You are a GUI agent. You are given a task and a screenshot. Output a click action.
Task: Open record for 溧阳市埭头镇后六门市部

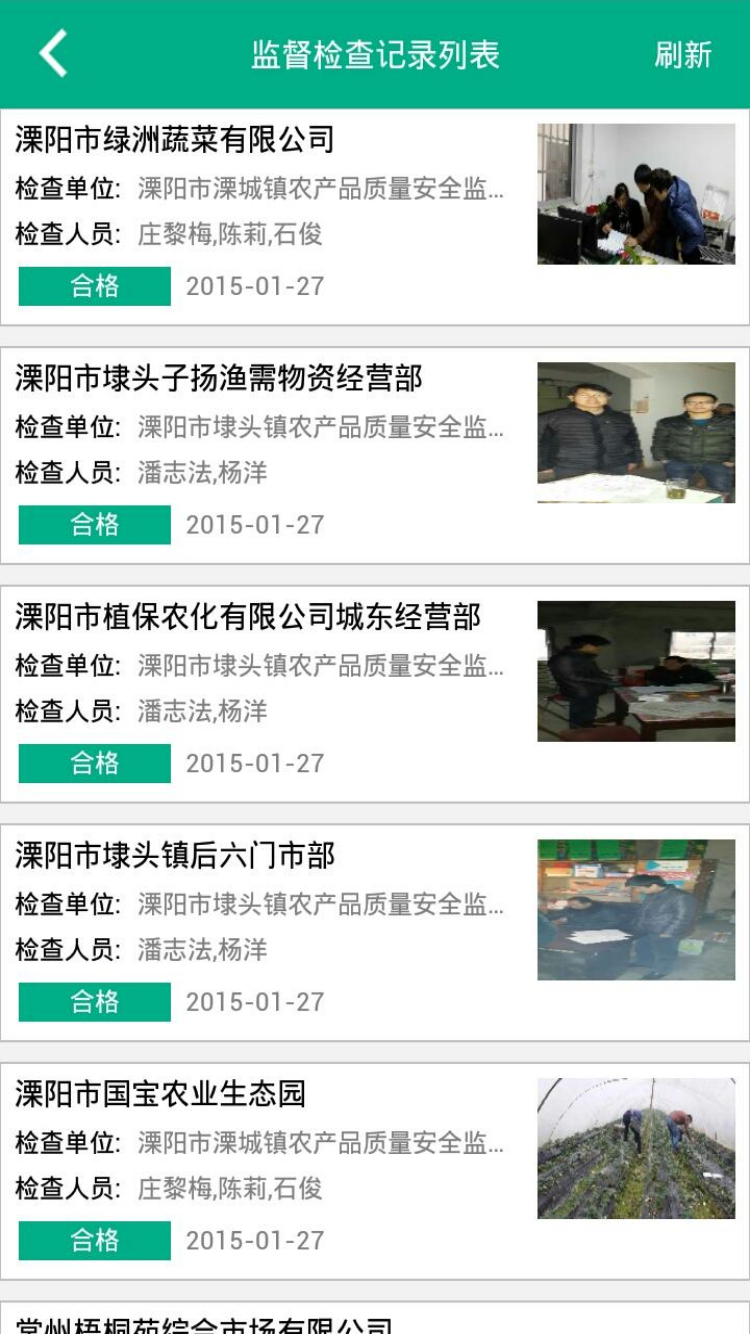(175, 855)
